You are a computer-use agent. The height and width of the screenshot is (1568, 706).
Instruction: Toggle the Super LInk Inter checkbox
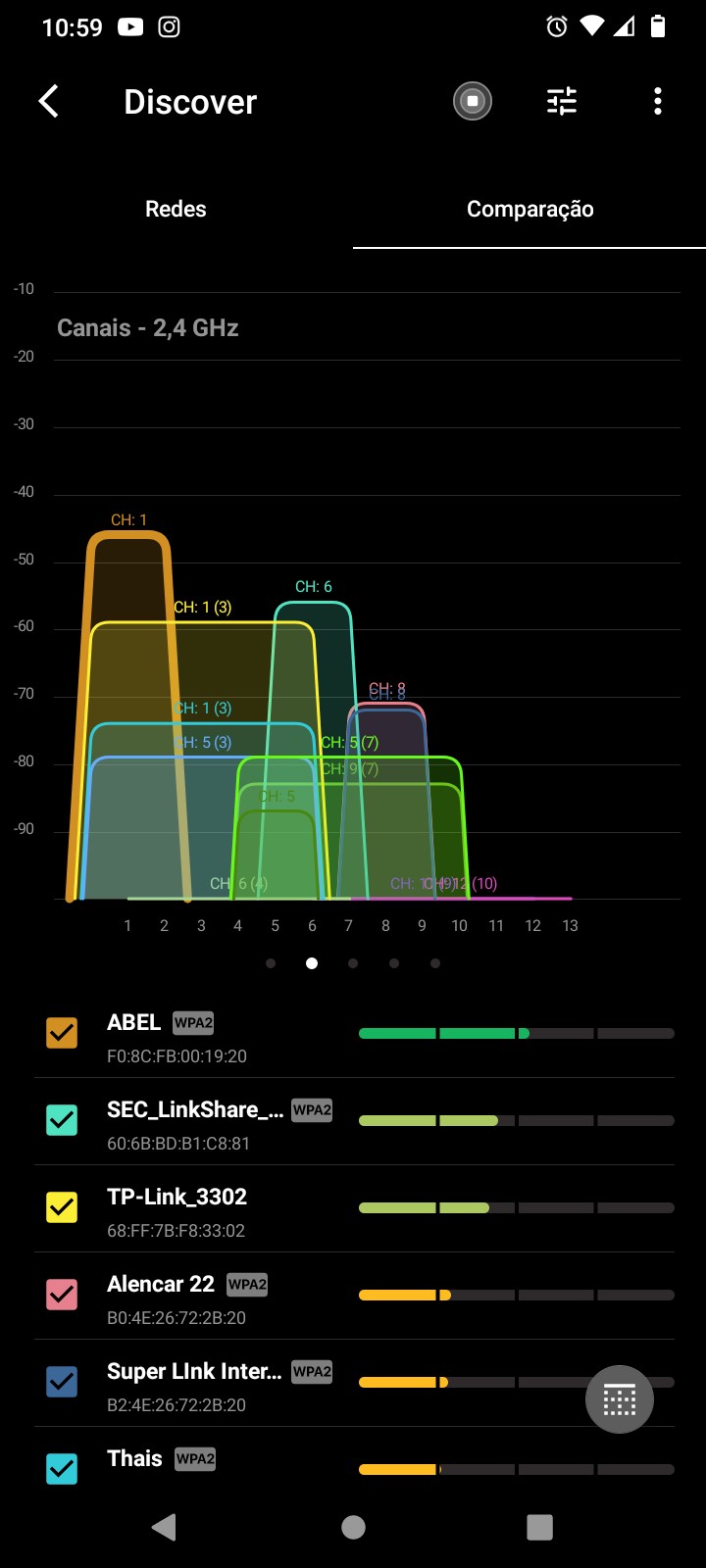62,1382
